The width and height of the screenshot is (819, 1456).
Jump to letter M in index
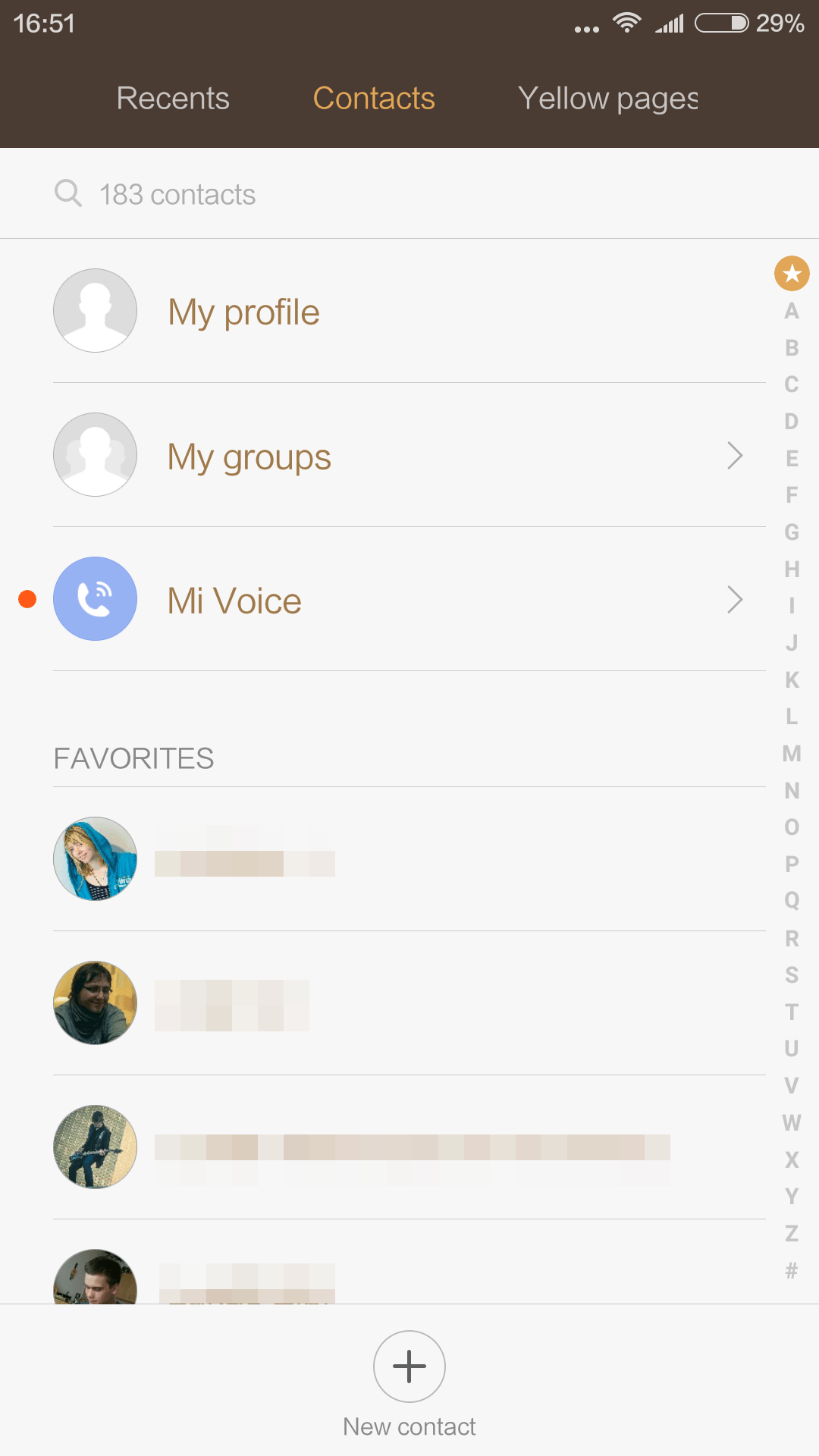(x=792, y=753)
